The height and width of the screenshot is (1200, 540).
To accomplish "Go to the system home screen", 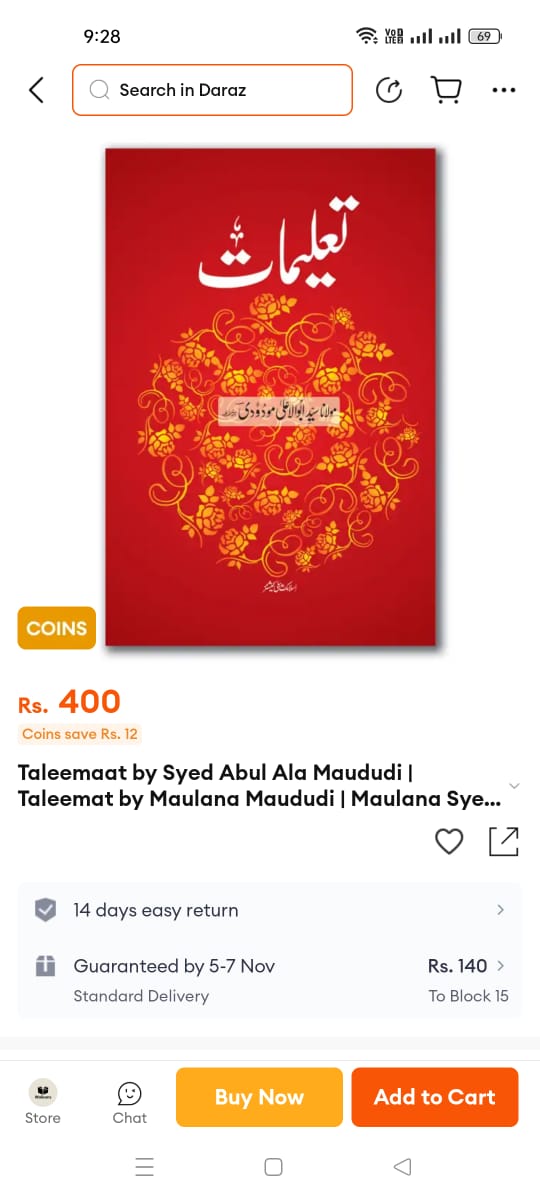I will (273, 1167).
